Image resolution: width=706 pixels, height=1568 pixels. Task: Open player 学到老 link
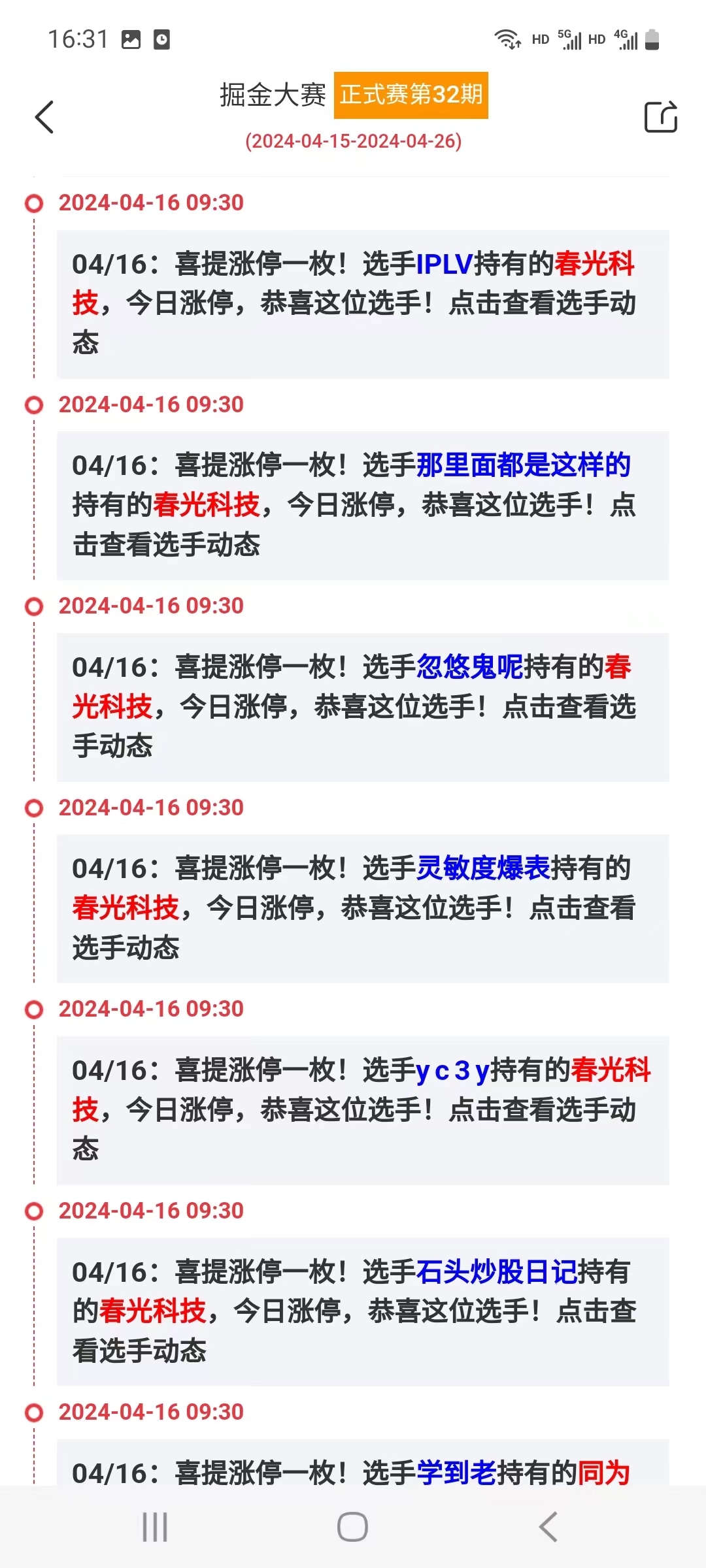(x=457, y=1473)
